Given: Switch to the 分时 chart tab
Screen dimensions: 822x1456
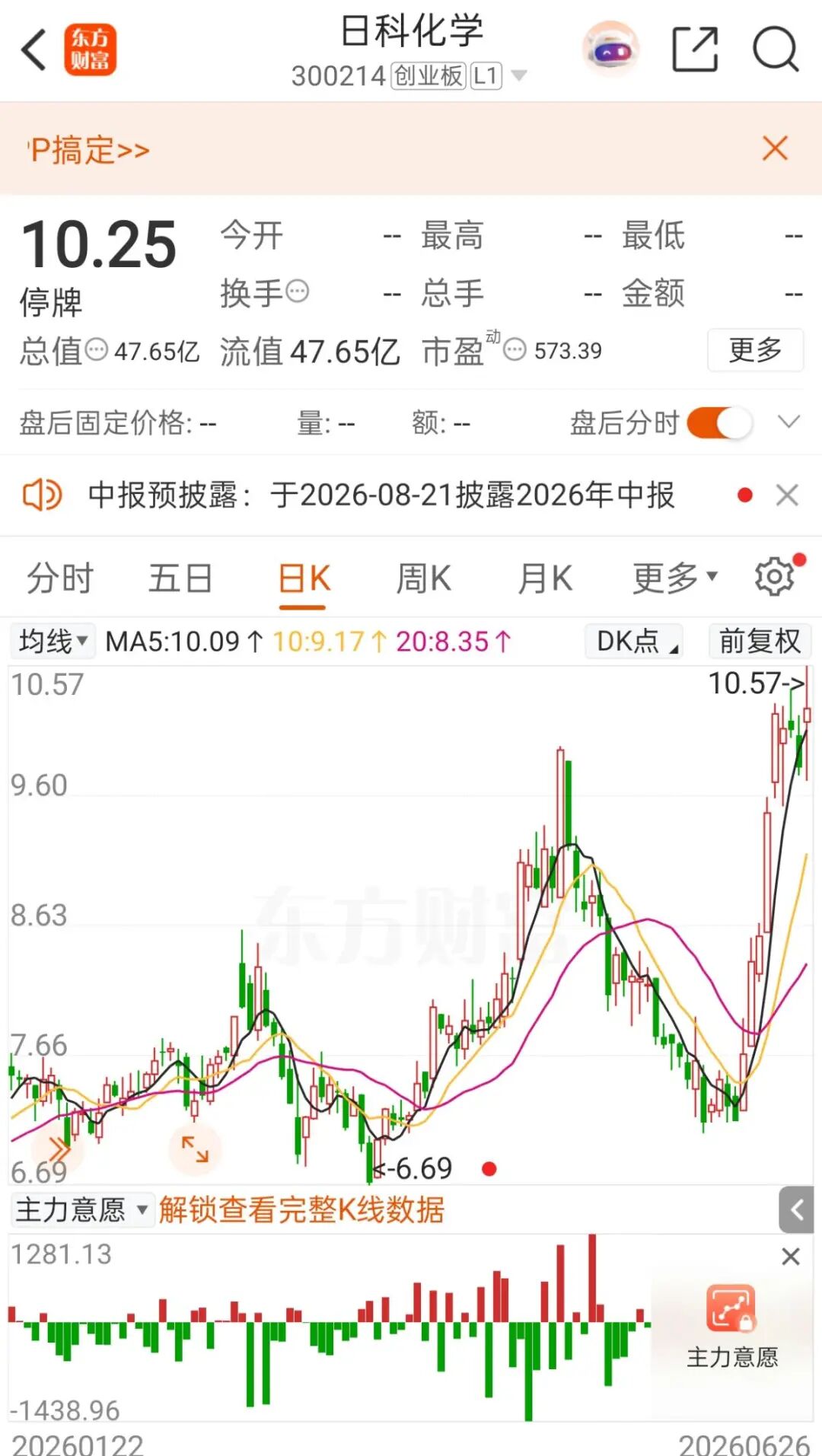Looking at the screenshot, I should tap(60, 578).
